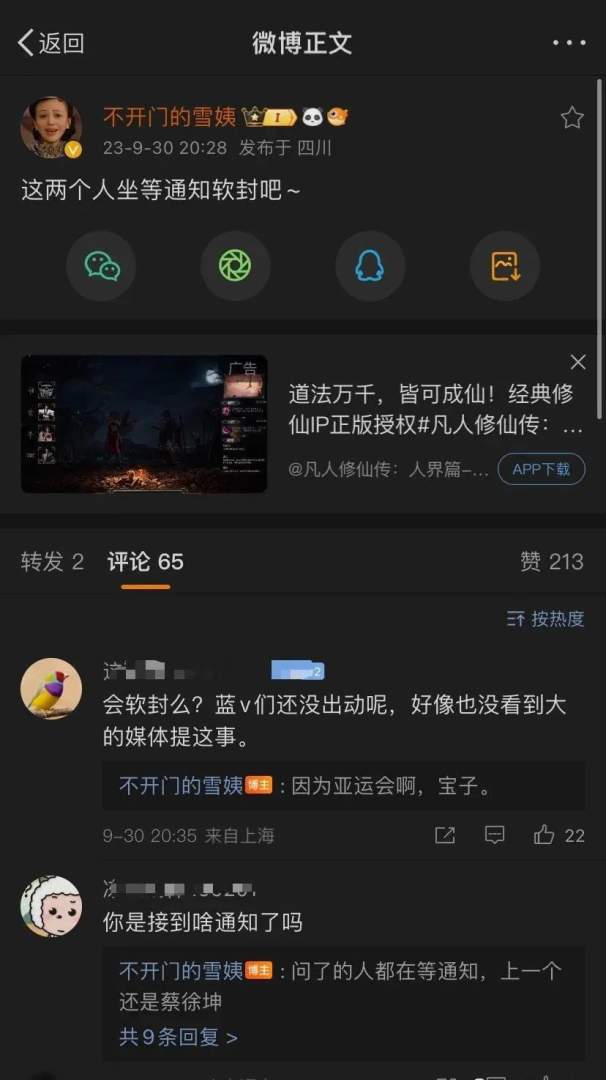Open the three-dot overflow menu
The width and height of the screenshot is (606, 1080).
(x=569, y=43)
